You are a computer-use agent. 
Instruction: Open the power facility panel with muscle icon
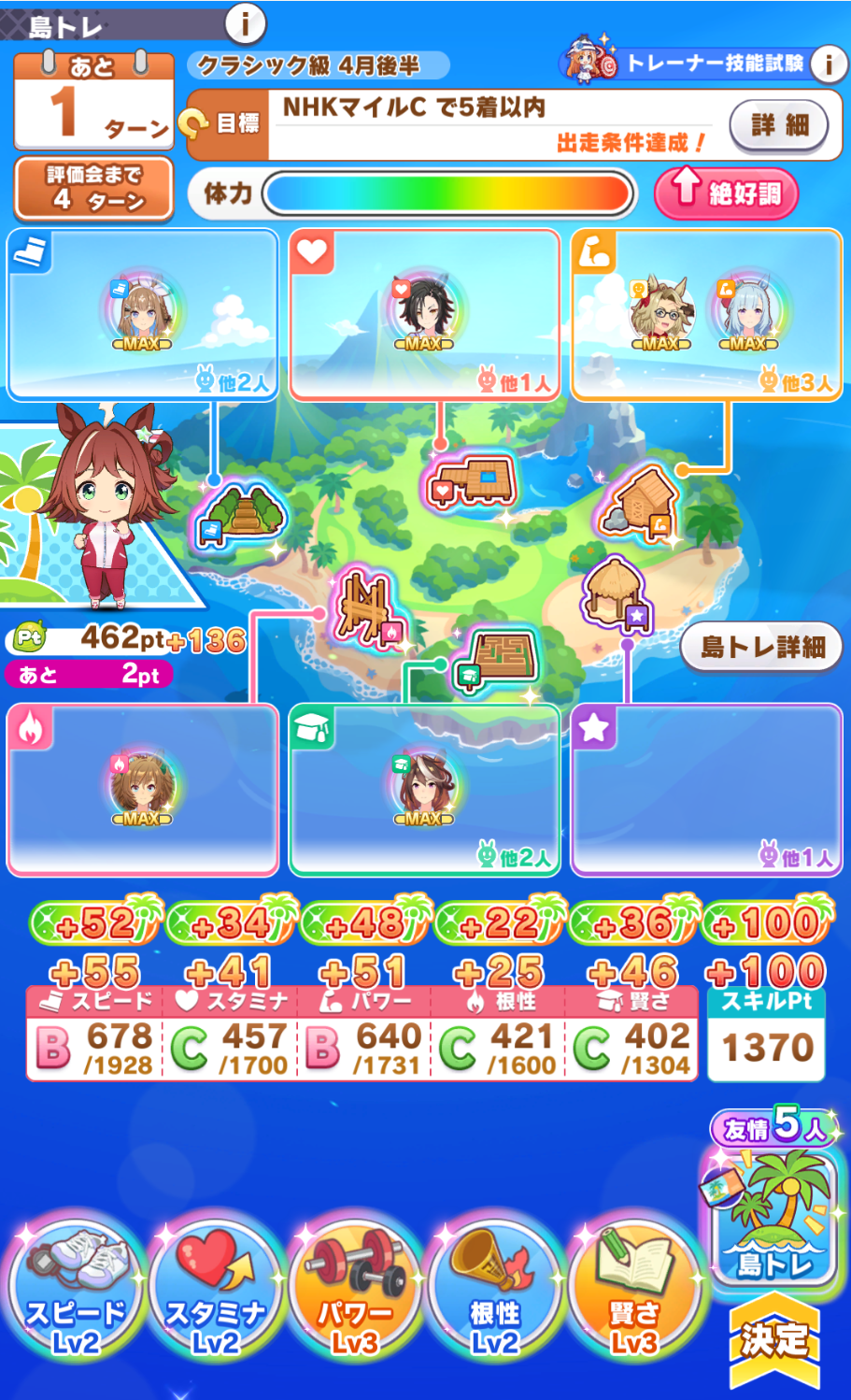[x=707, y=315]
